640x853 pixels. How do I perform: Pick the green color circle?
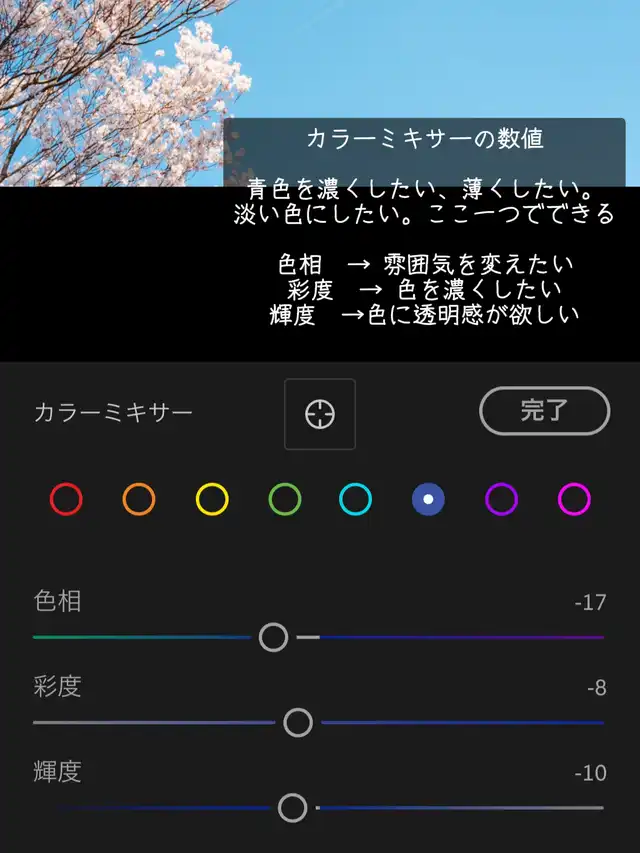coord(285,499)
